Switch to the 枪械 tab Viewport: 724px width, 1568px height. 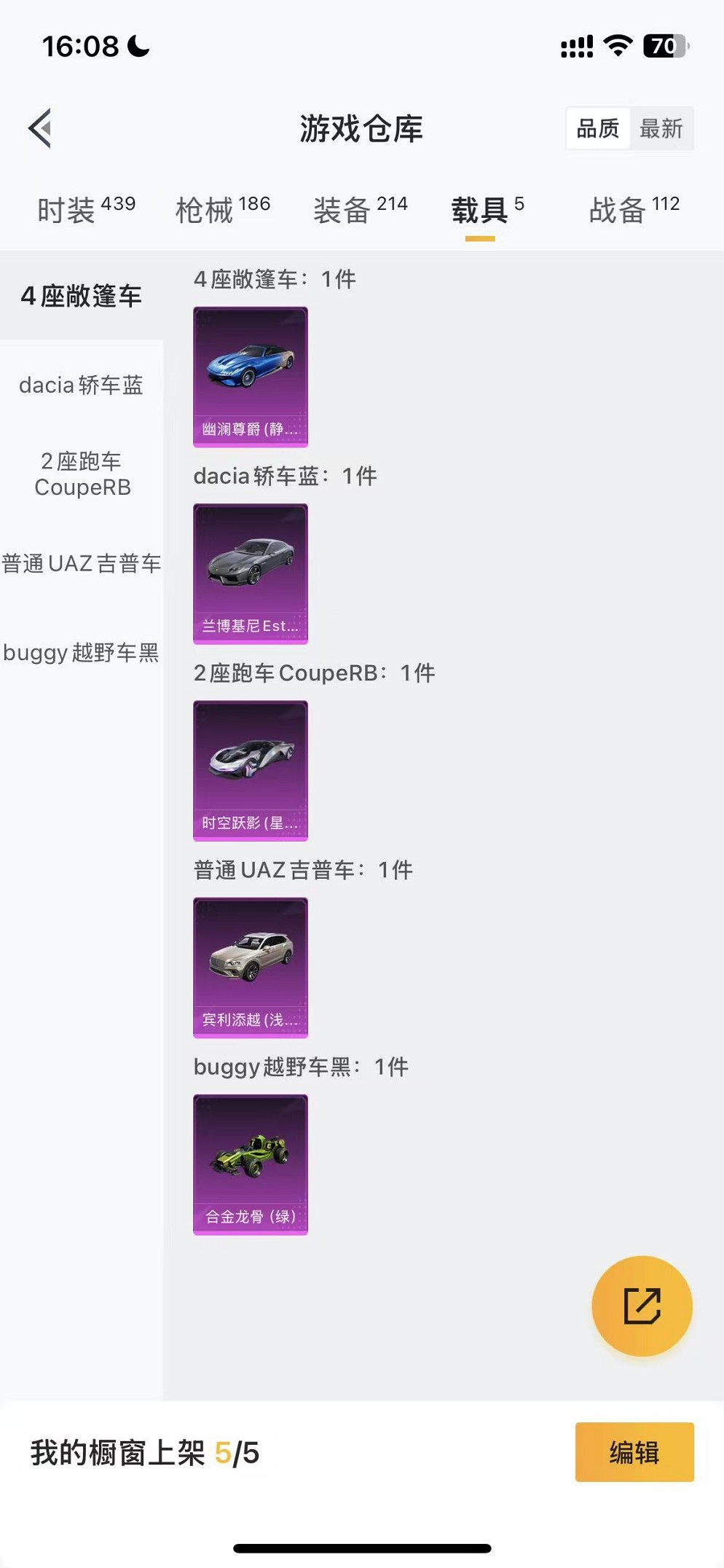pos(223,210)
